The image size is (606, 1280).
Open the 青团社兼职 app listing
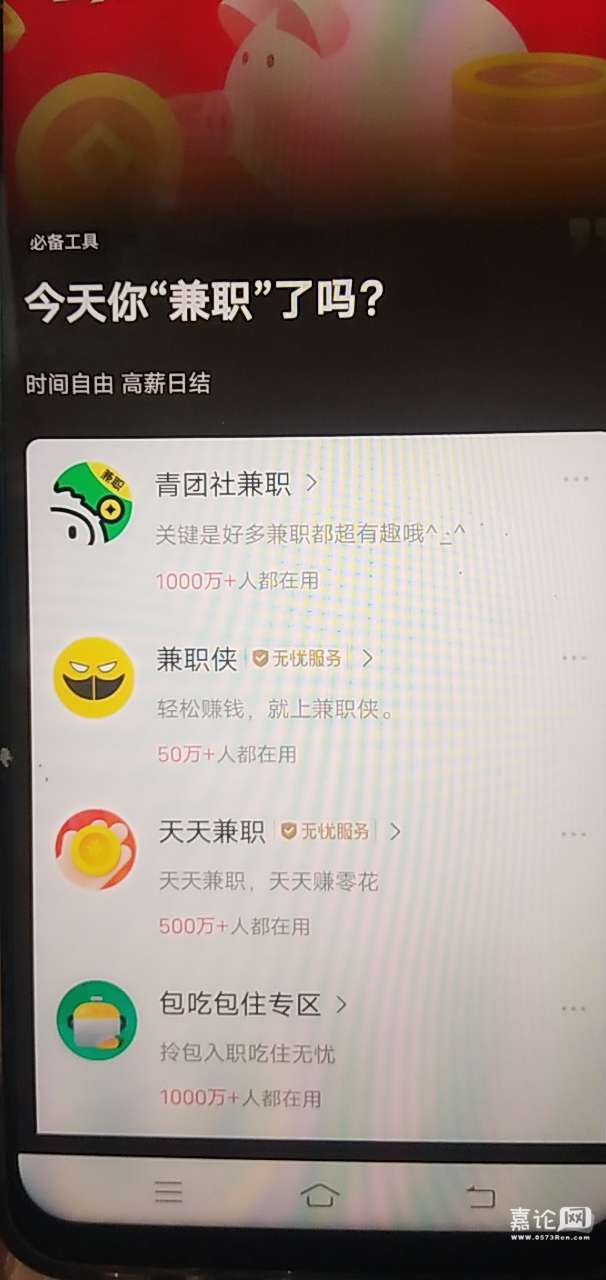223,486
